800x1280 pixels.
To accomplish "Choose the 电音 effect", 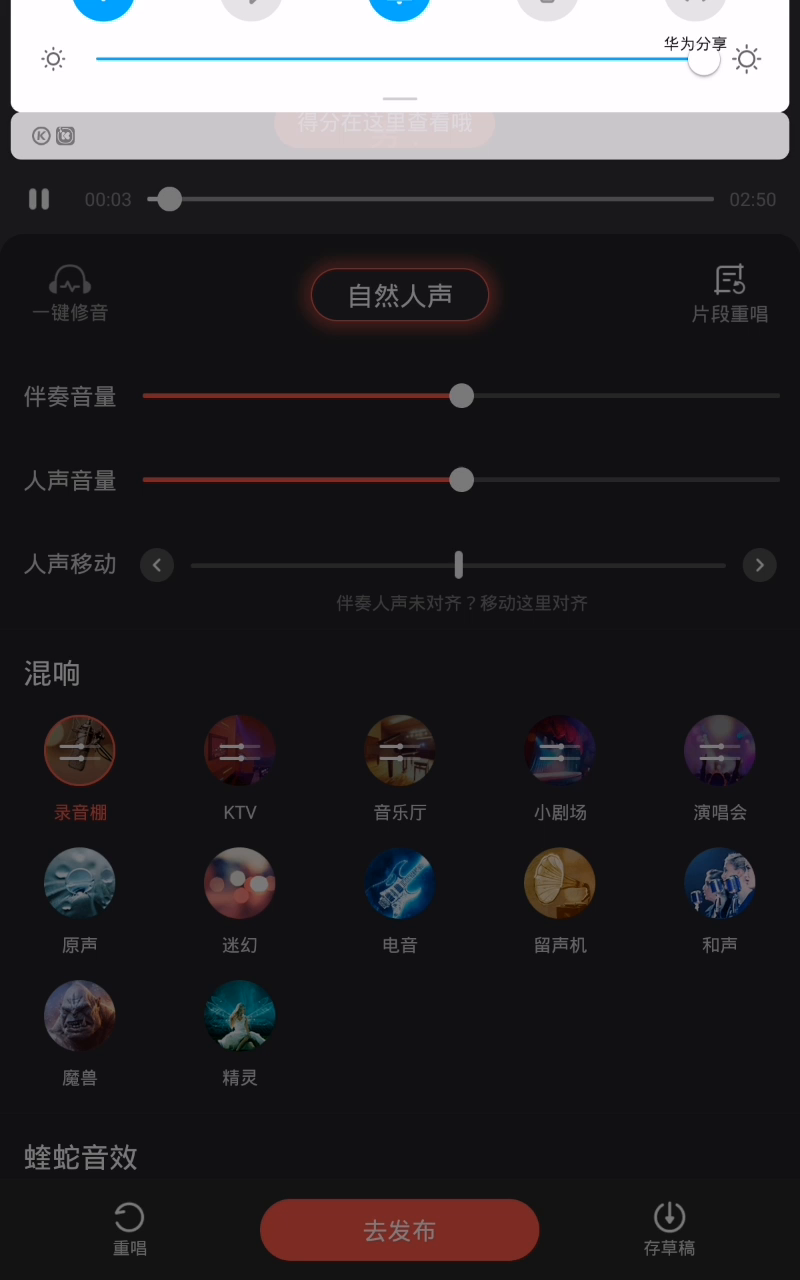I will [400, 884].
